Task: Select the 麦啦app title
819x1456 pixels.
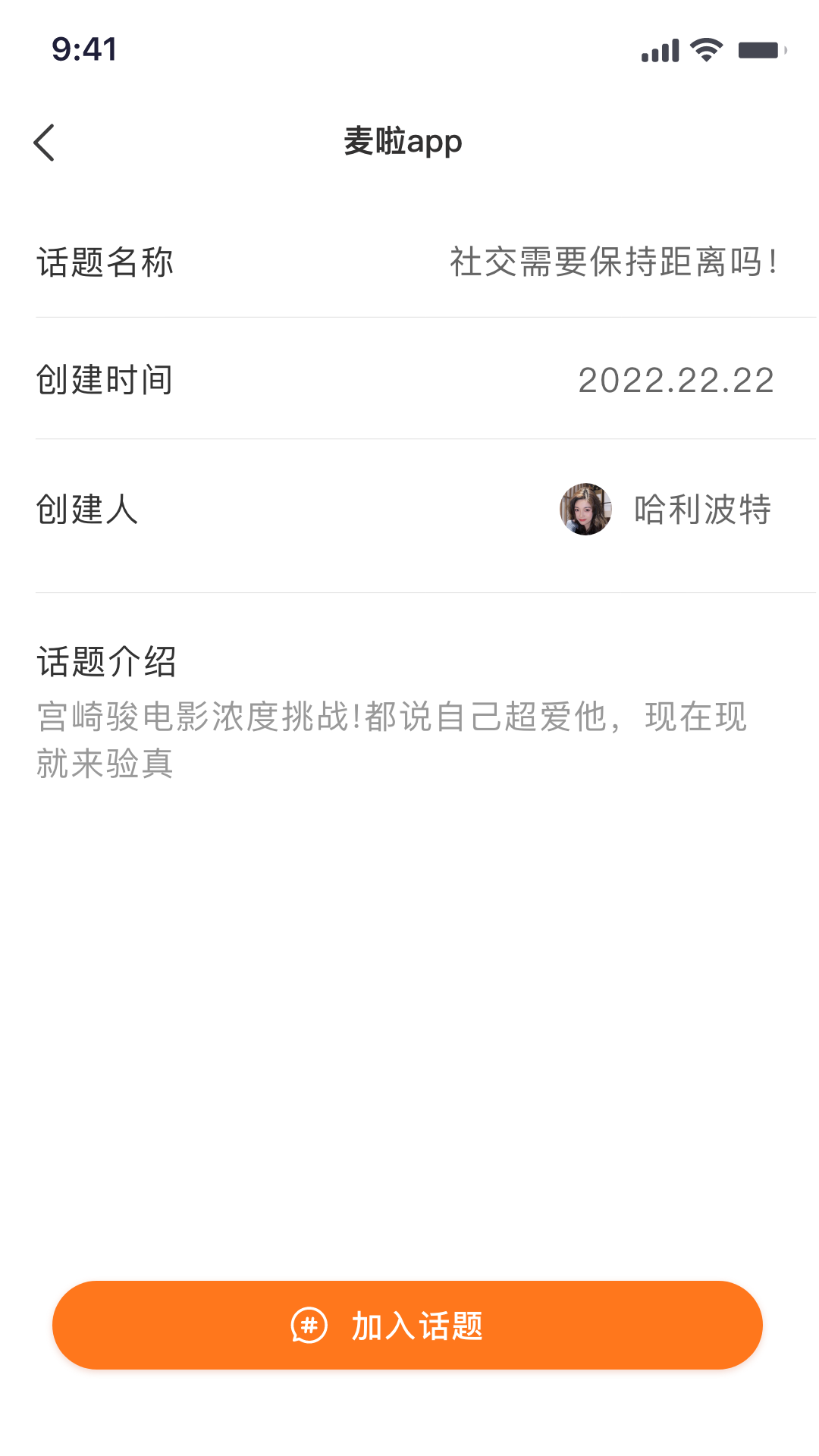Action: pyautogui.click(x=404, y=141)
